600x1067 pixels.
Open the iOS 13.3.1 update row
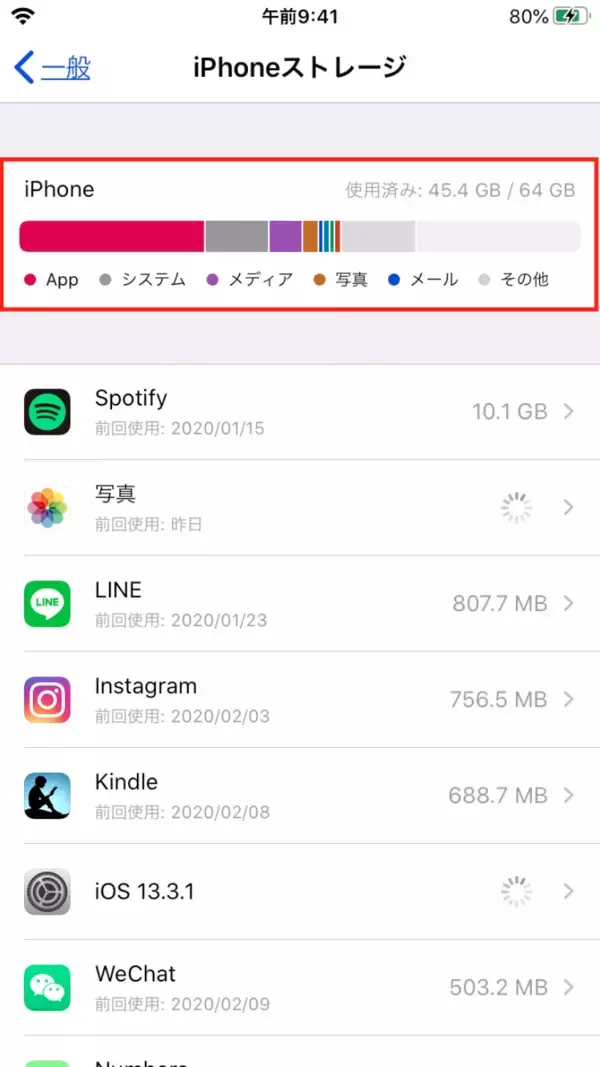pyautogui.click(x=300, y=892)
